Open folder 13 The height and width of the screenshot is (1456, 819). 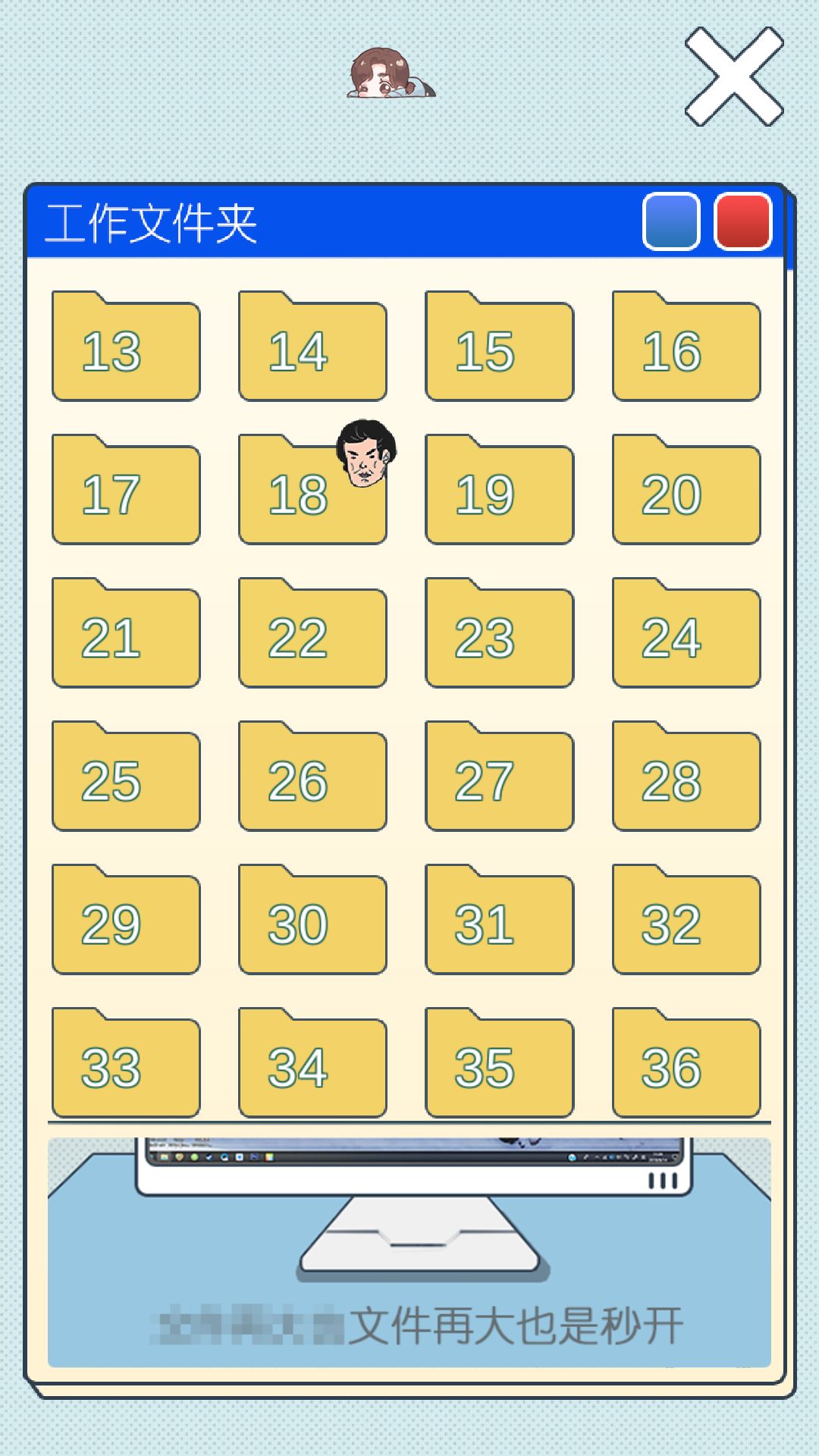[x=126, y=349]
